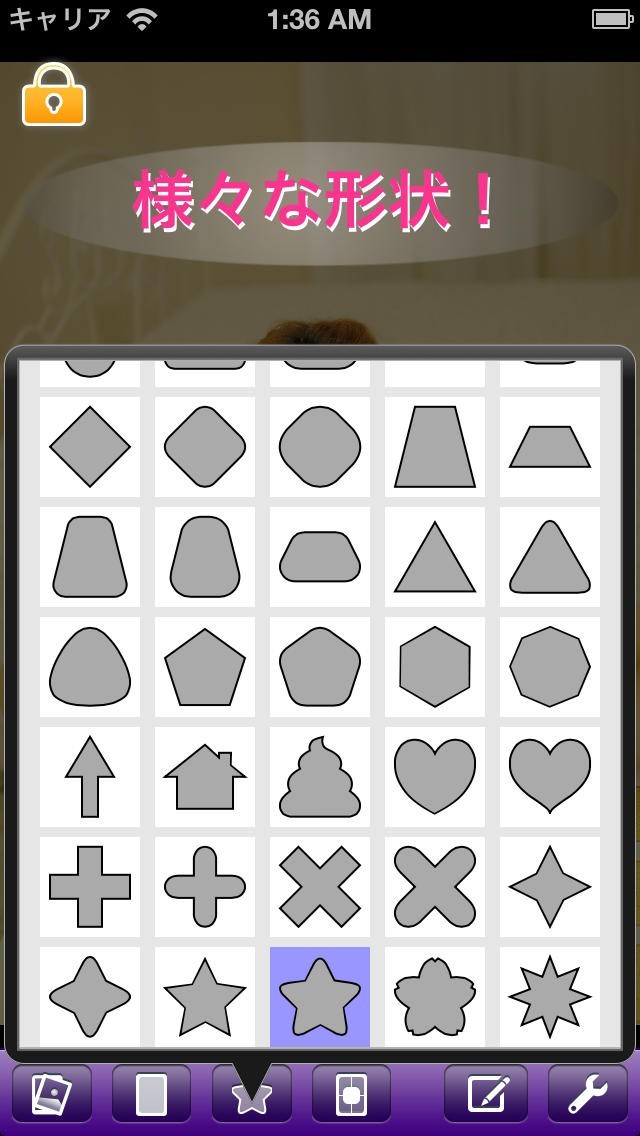Screen dimensions: 640x1136
Task: Choose the cherry blossom shape
Action: 435,997
